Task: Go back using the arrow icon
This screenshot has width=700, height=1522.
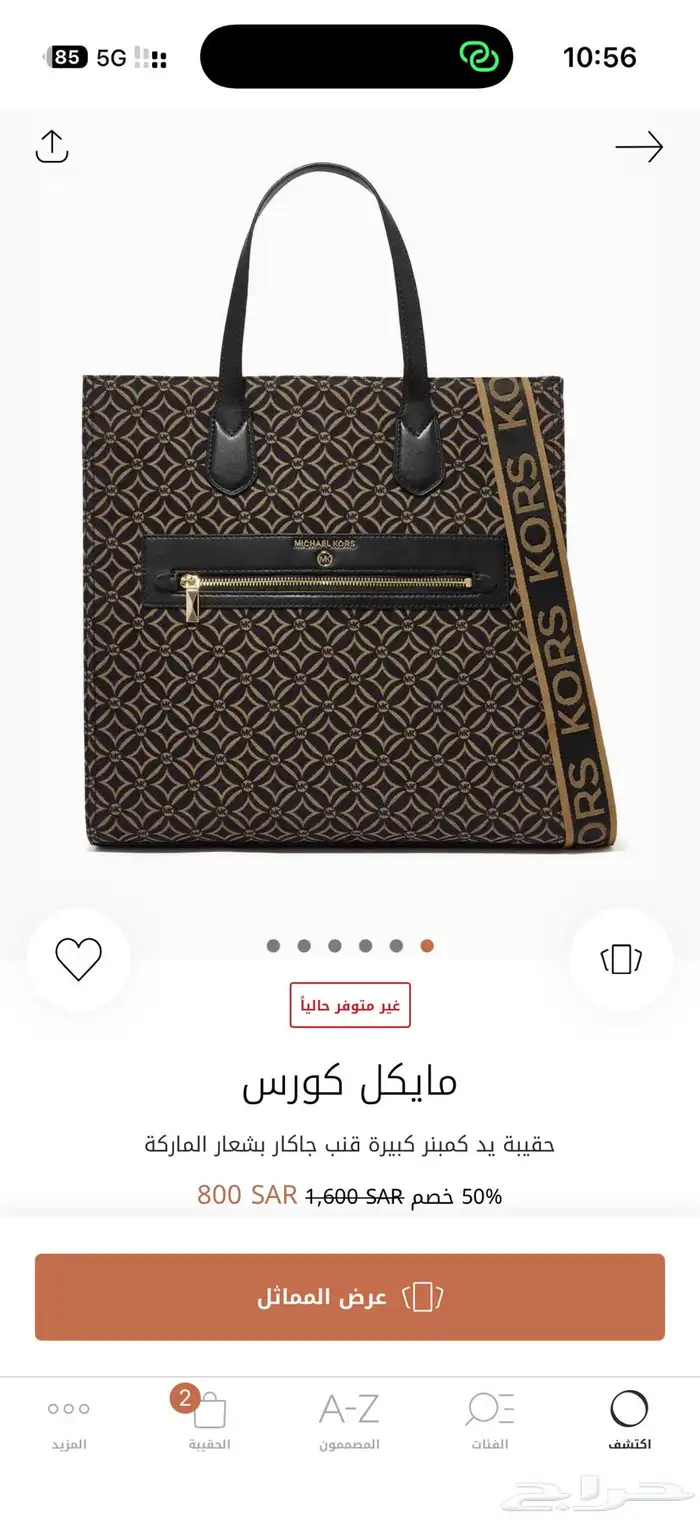Action: [x=639, y=147]
